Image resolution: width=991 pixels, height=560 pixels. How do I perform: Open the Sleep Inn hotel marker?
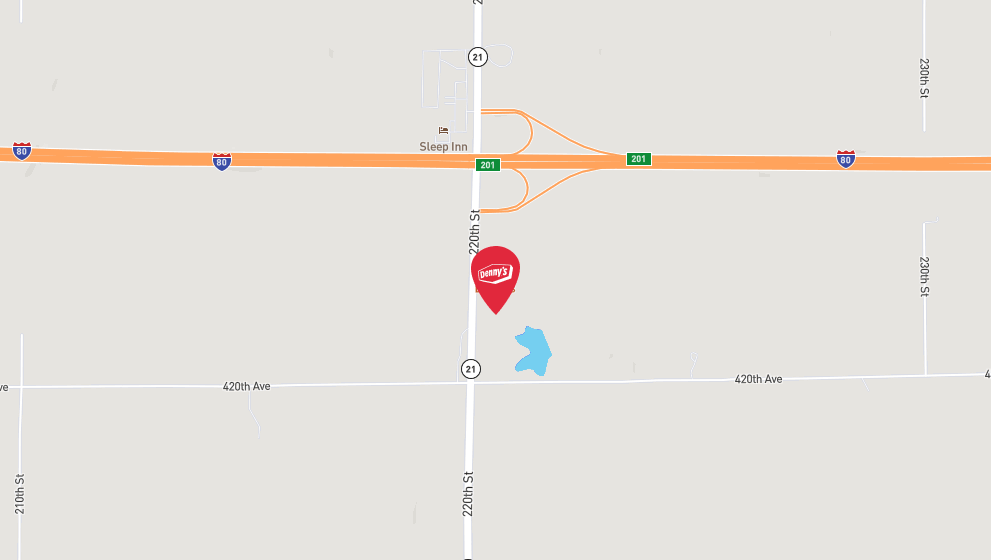[x=443, y=131]
